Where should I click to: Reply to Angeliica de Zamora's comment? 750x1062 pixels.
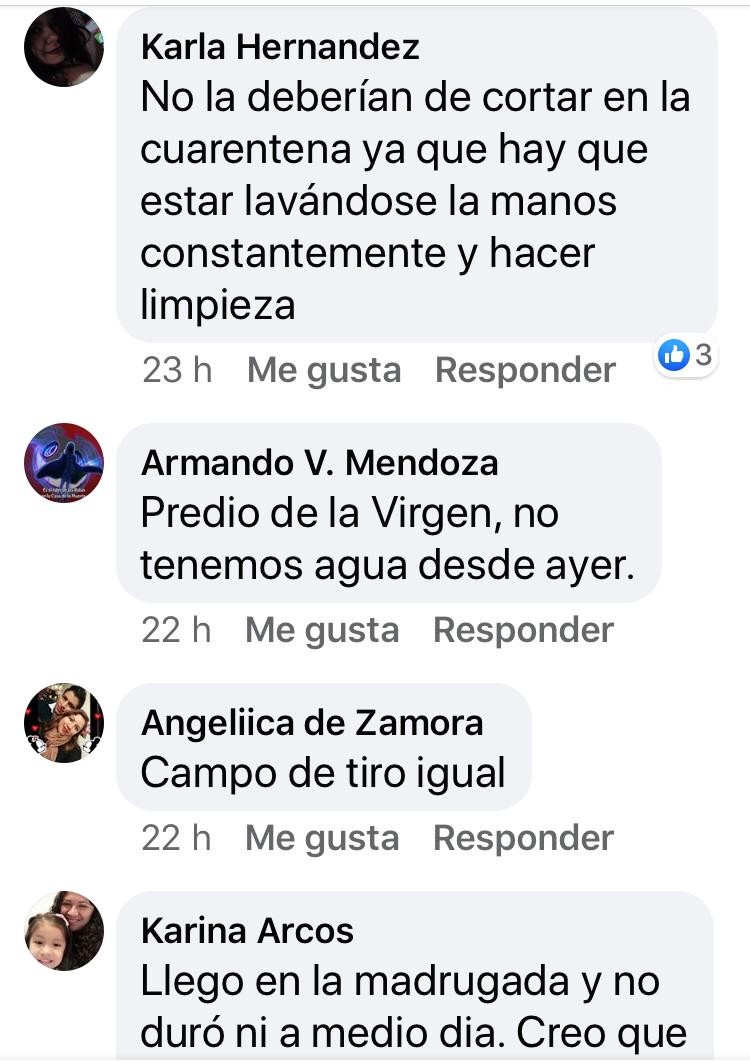(x=523, y=838)
